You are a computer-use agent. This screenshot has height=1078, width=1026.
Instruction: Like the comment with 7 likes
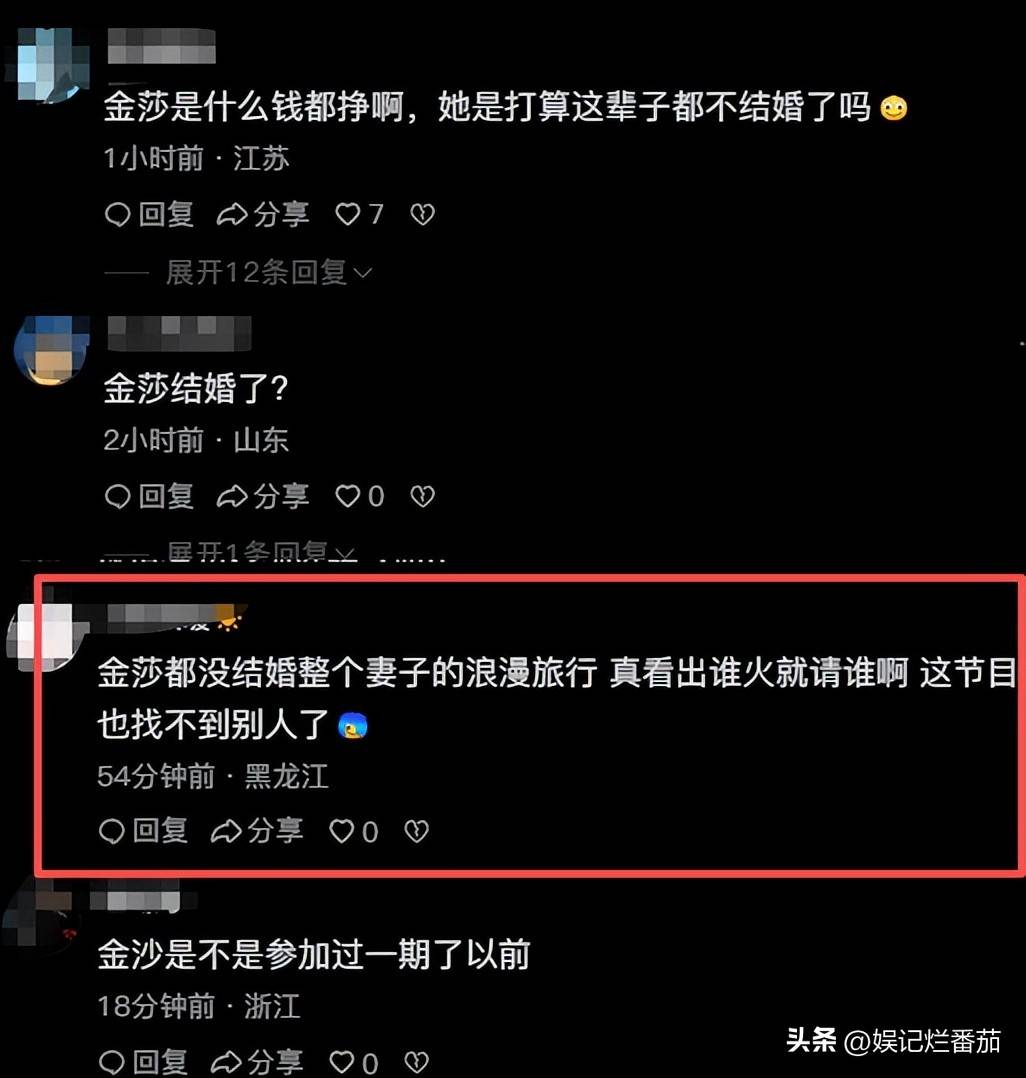pos(358,214)
